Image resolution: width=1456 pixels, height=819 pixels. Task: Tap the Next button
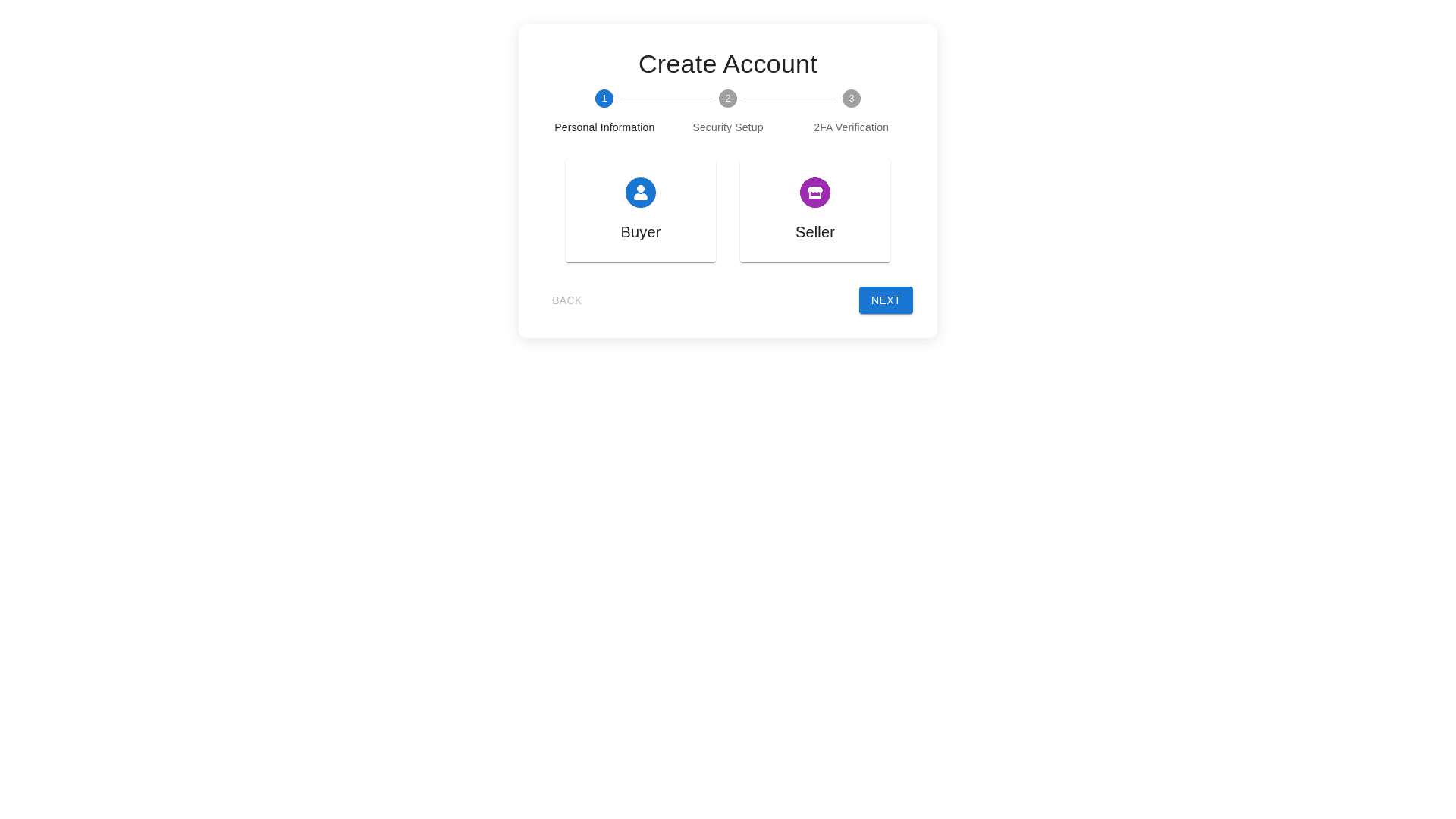(885, 300)
